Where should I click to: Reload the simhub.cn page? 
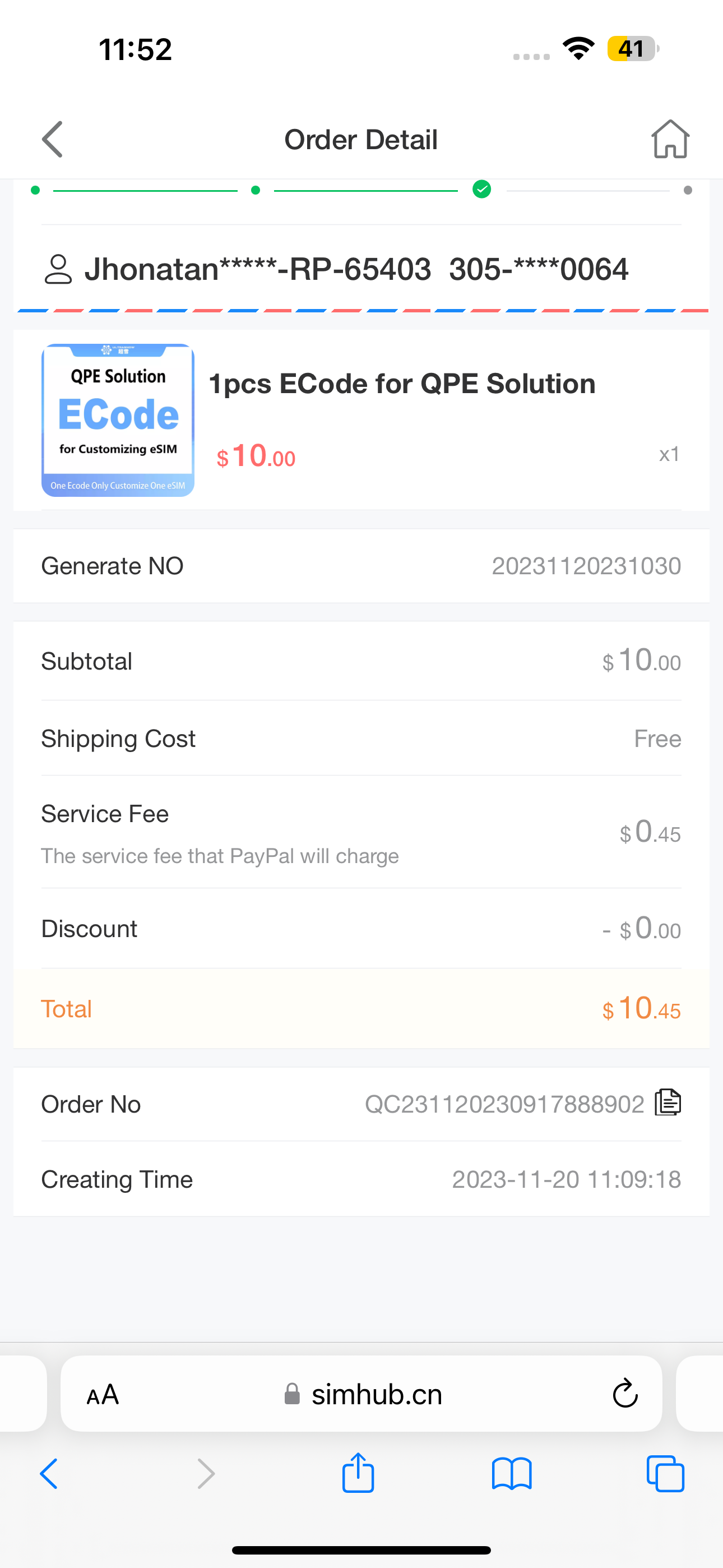click(x=625, y=1393)
